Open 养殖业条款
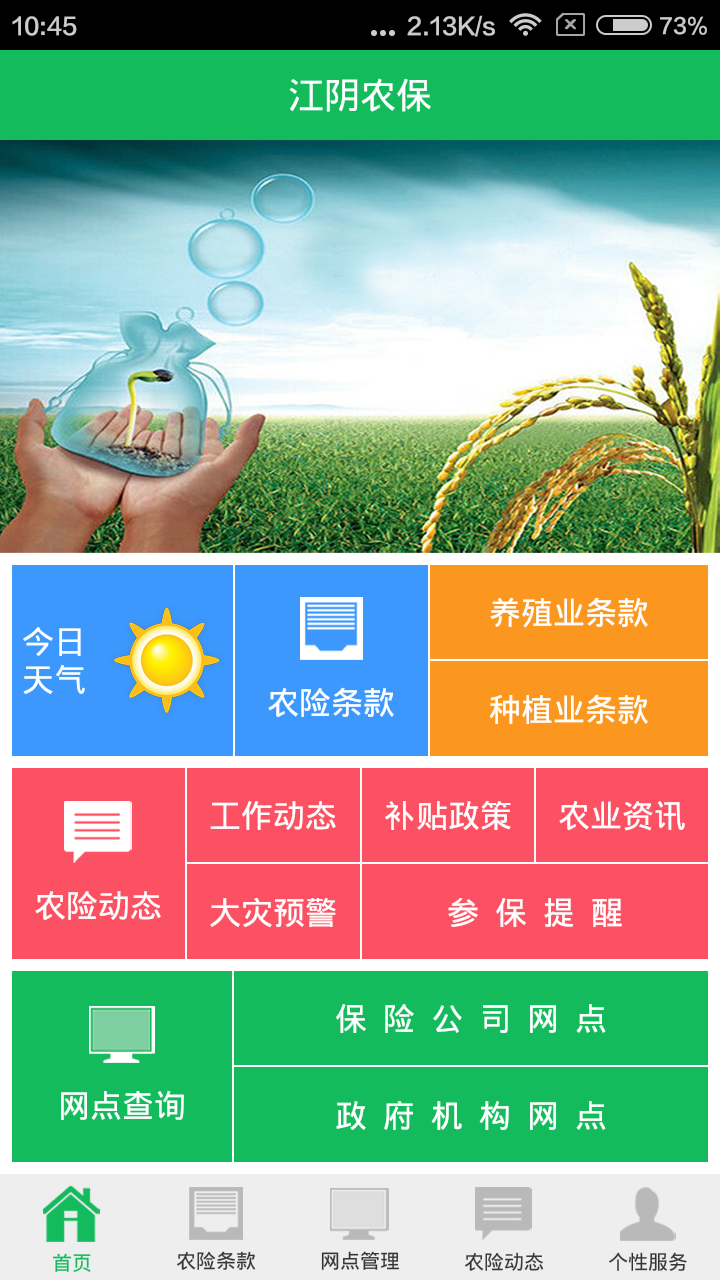Viewport: 720px width, 1280px height. (x=568, y=612)
